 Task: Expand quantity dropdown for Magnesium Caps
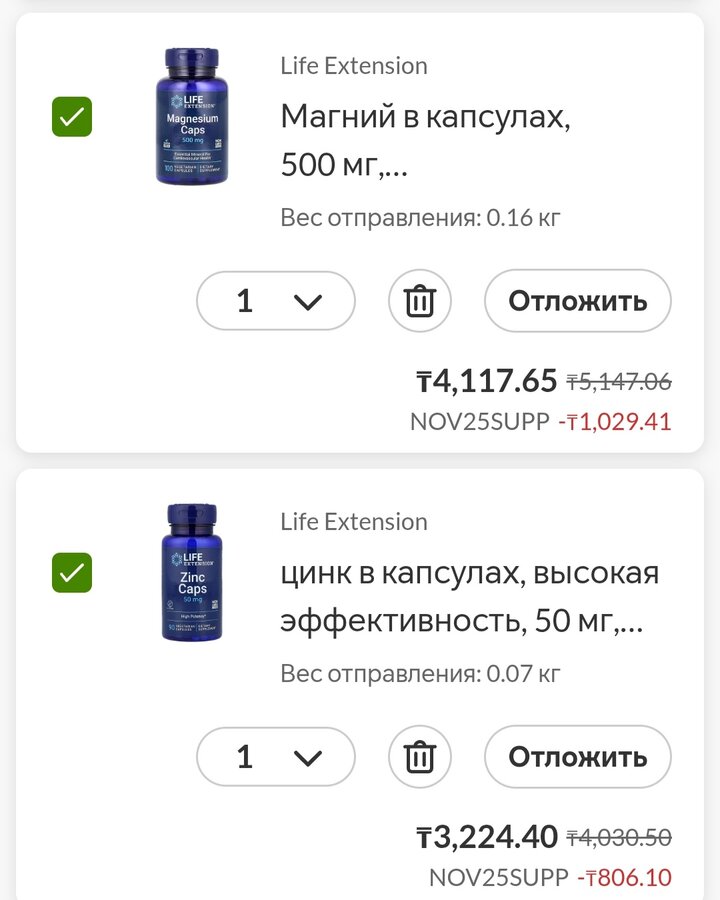pos(276,301)
